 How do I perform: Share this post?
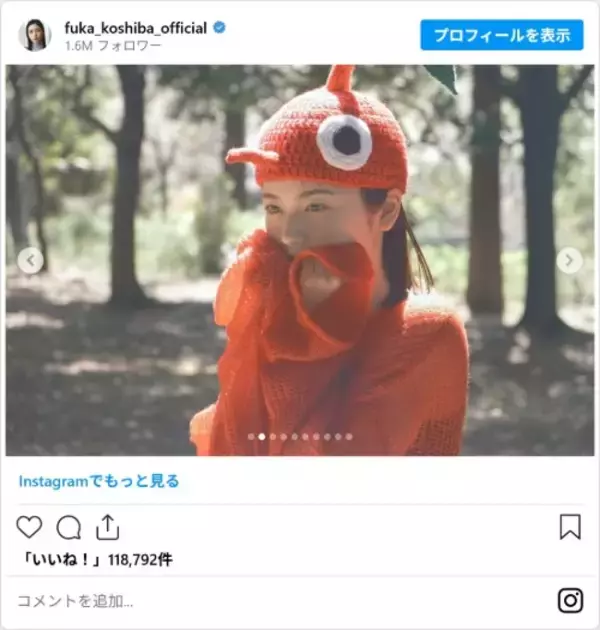pyautogui.click(x=107, y=527)
